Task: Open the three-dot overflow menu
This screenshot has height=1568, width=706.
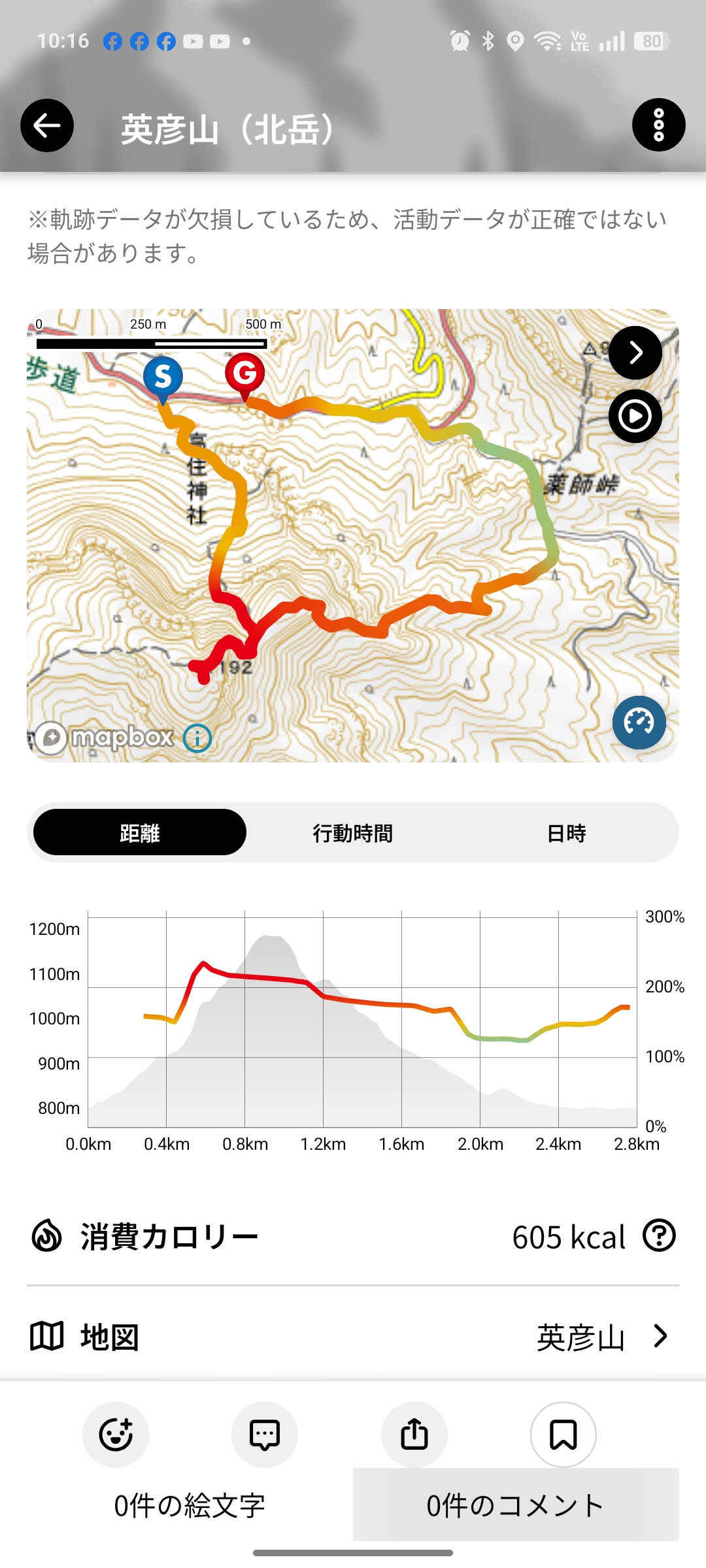Action: [x=658, y=125]
